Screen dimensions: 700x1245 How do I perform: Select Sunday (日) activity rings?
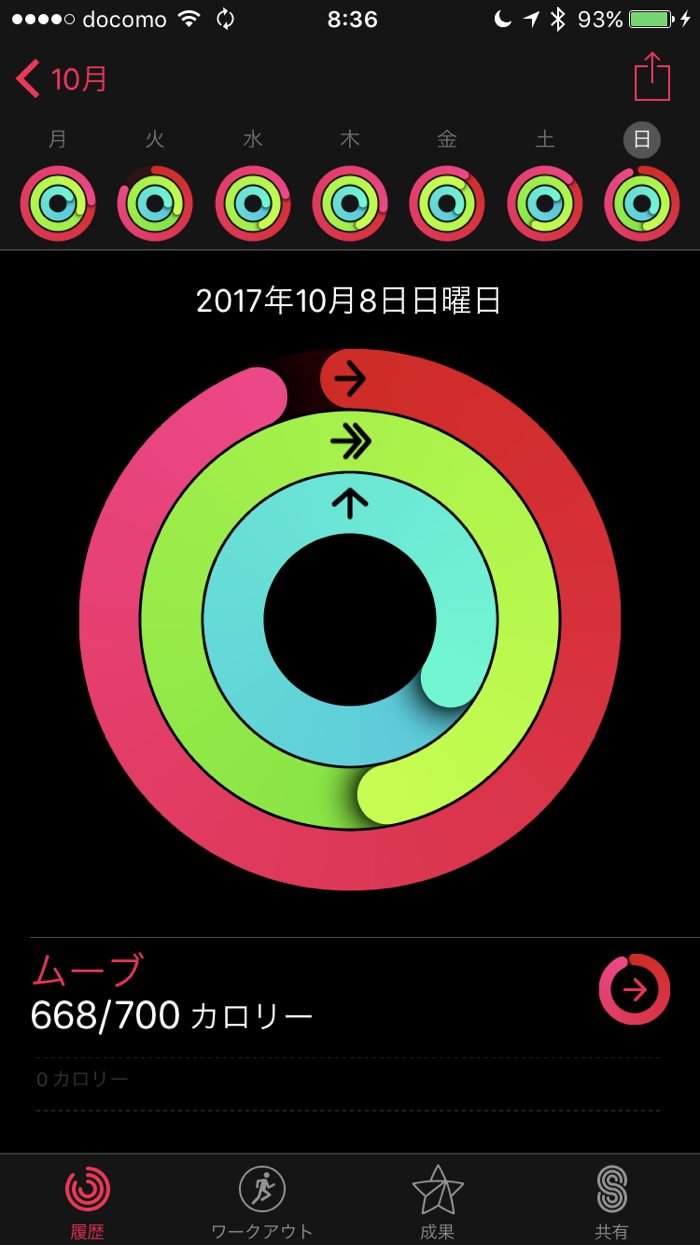tap(642, 203)
